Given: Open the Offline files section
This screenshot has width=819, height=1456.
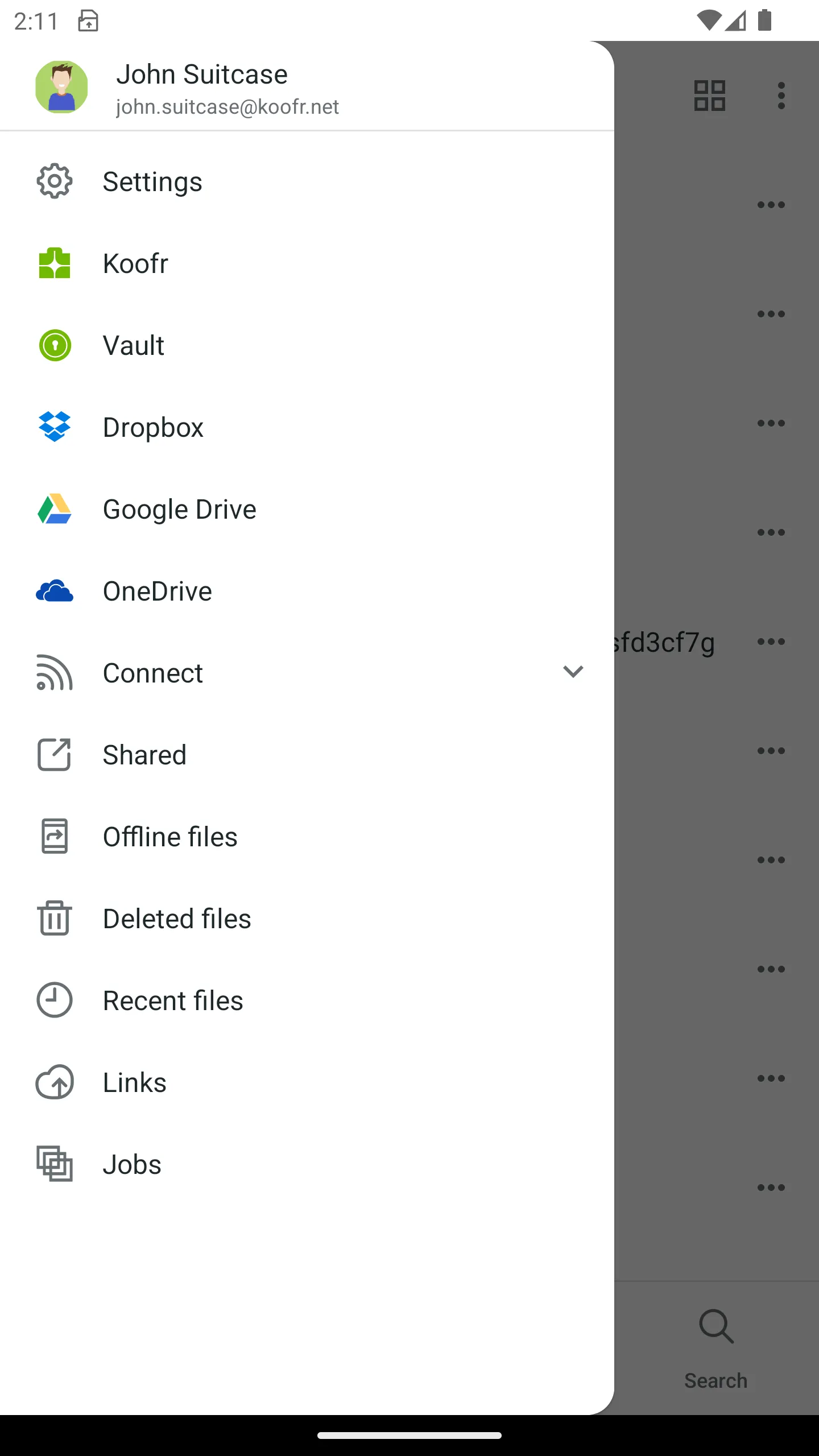Looking at the screenshot, I should tap(169, 836).
